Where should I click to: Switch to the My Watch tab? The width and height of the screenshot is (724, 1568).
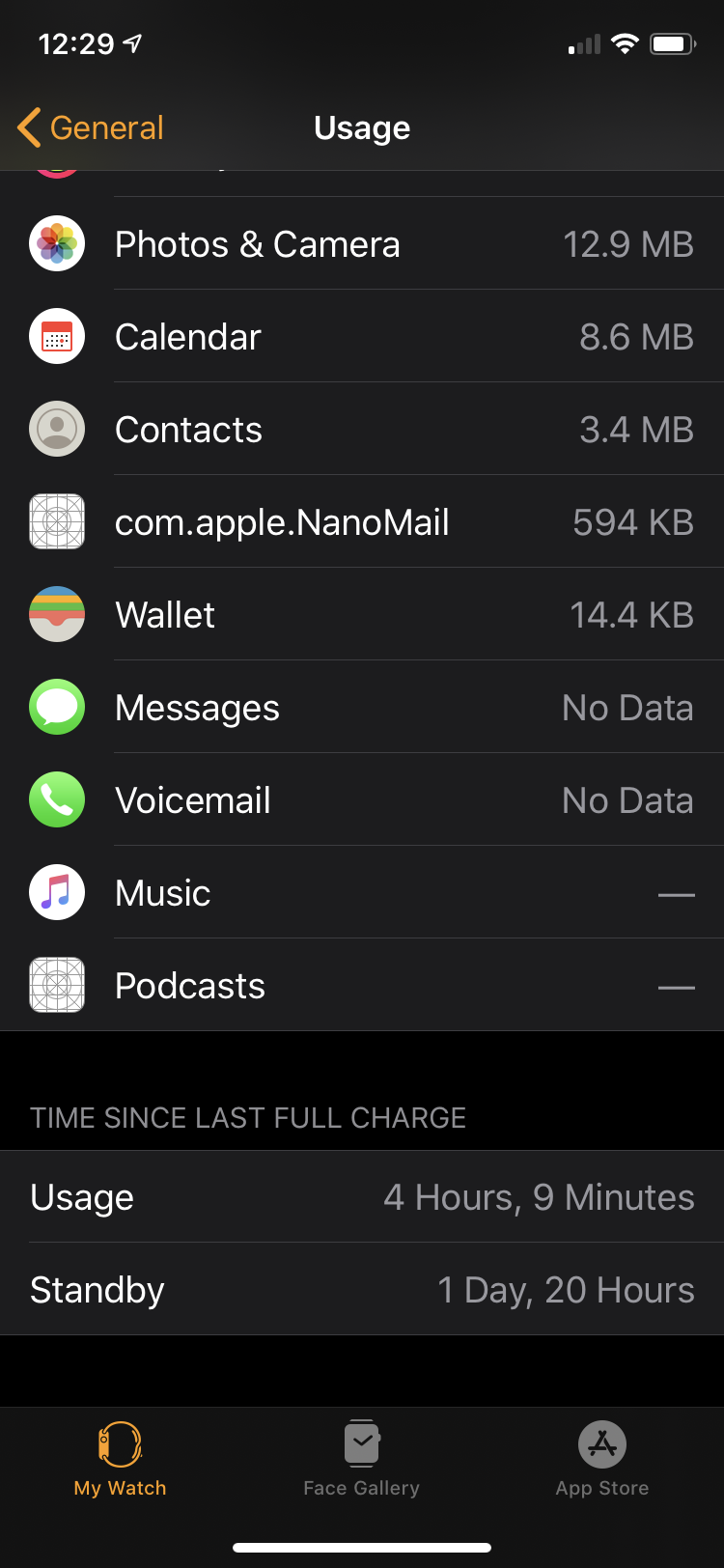pyautogui.click(x=121, y=1459)
